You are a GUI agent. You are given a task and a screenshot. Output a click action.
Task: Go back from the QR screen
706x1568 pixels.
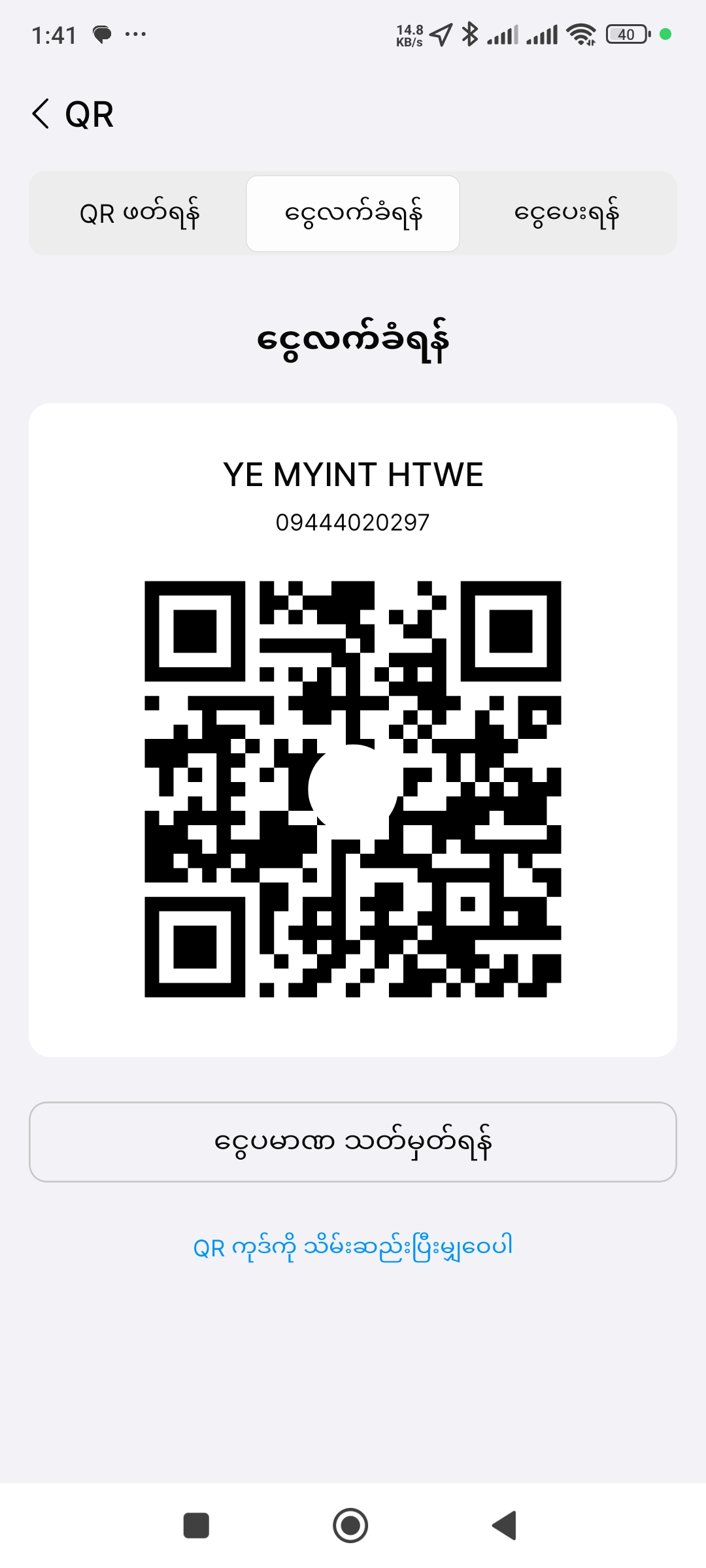(x=41, y=114)
